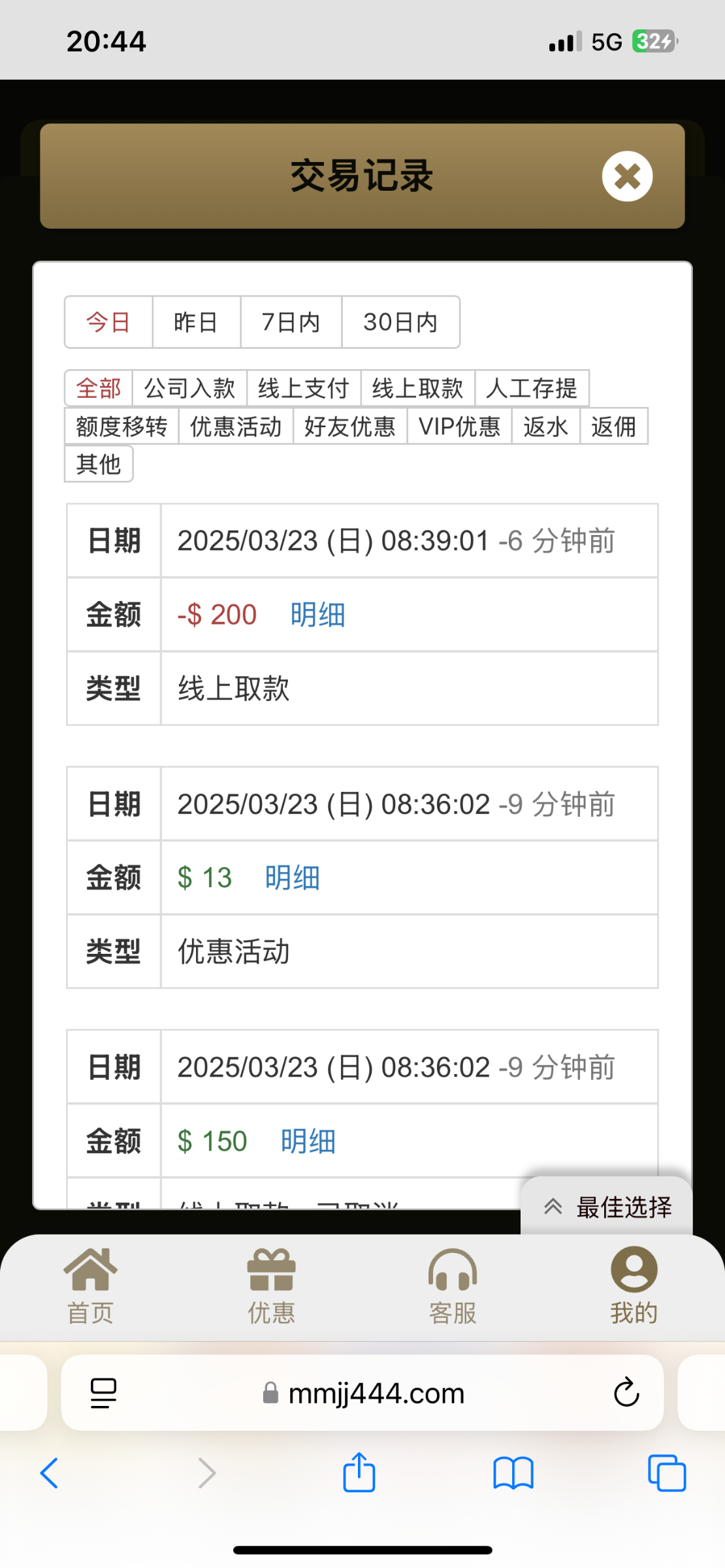Expand the 最佳选择 panel
The image size is (725, 1568).
coord(607,1207)
